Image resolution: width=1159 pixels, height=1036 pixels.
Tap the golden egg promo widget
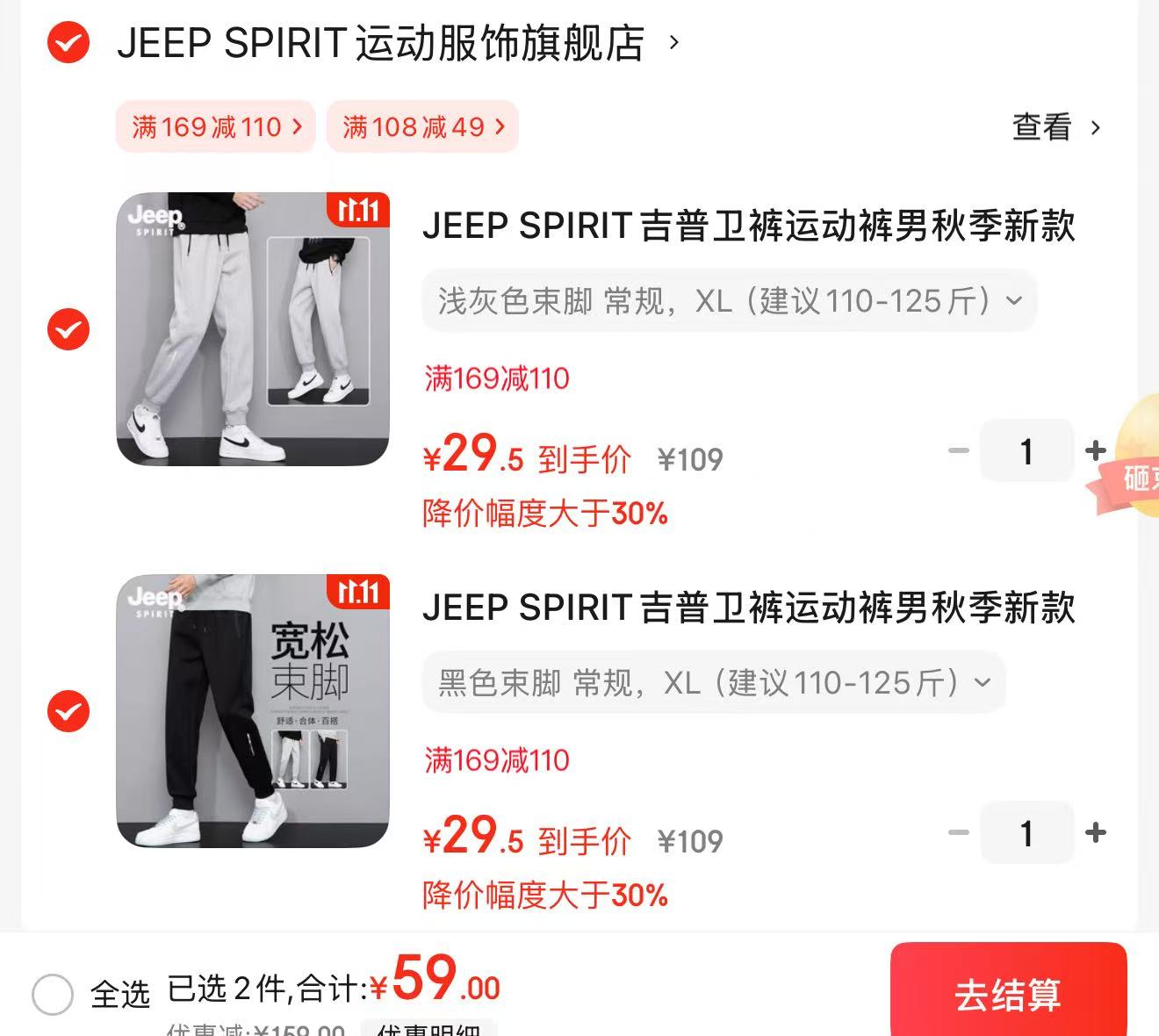pos(1137,457)
